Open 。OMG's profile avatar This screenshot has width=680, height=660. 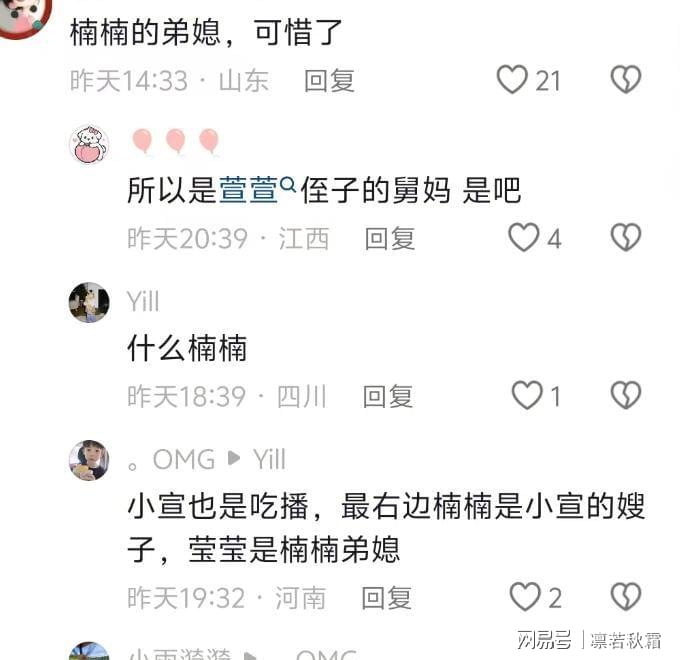tap(89, 460)
